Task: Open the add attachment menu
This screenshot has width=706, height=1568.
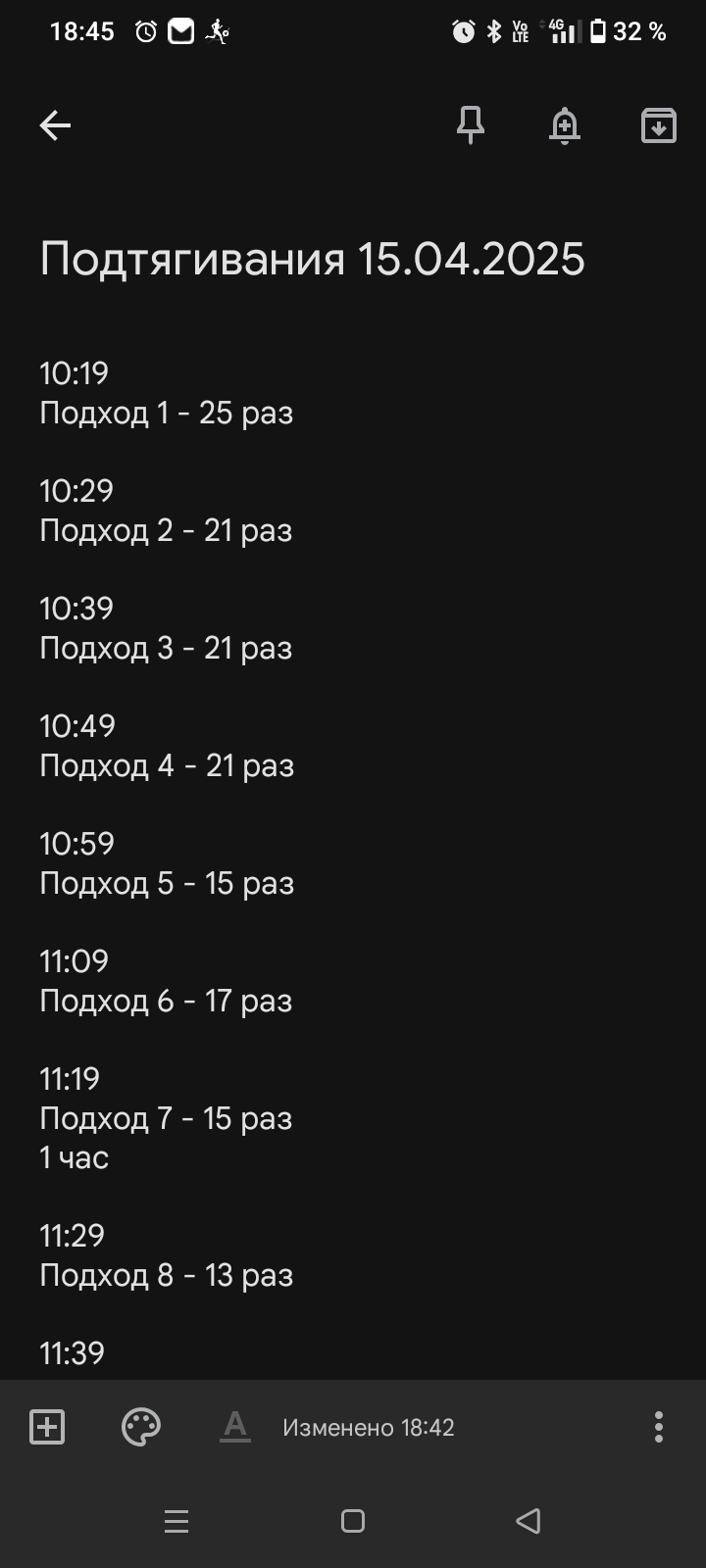Action: coord(47,1427)
